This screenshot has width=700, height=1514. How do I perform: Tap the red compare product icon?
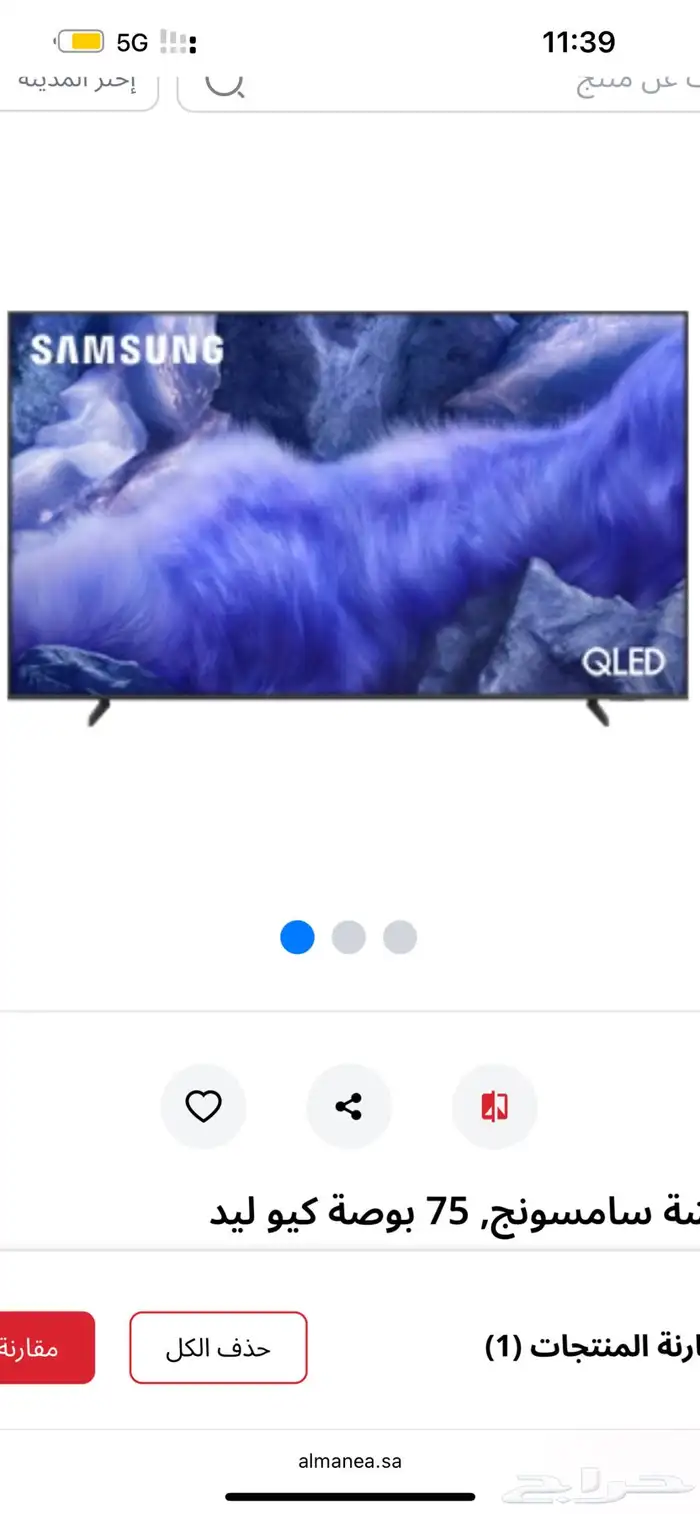(494, 1106)
